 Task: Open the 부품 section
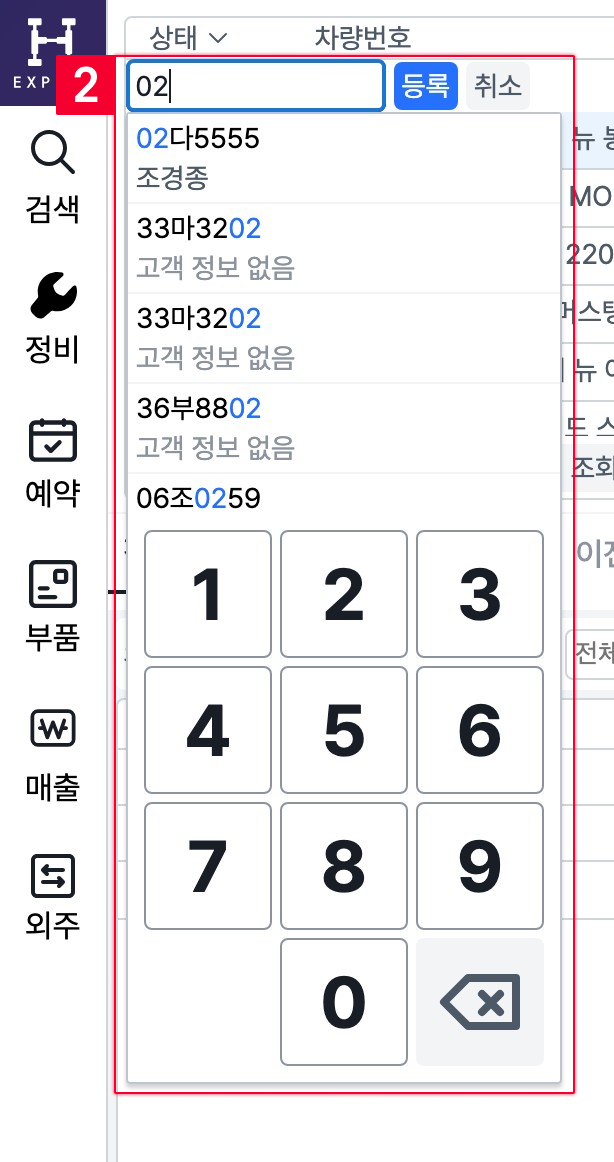pos(53,605)
